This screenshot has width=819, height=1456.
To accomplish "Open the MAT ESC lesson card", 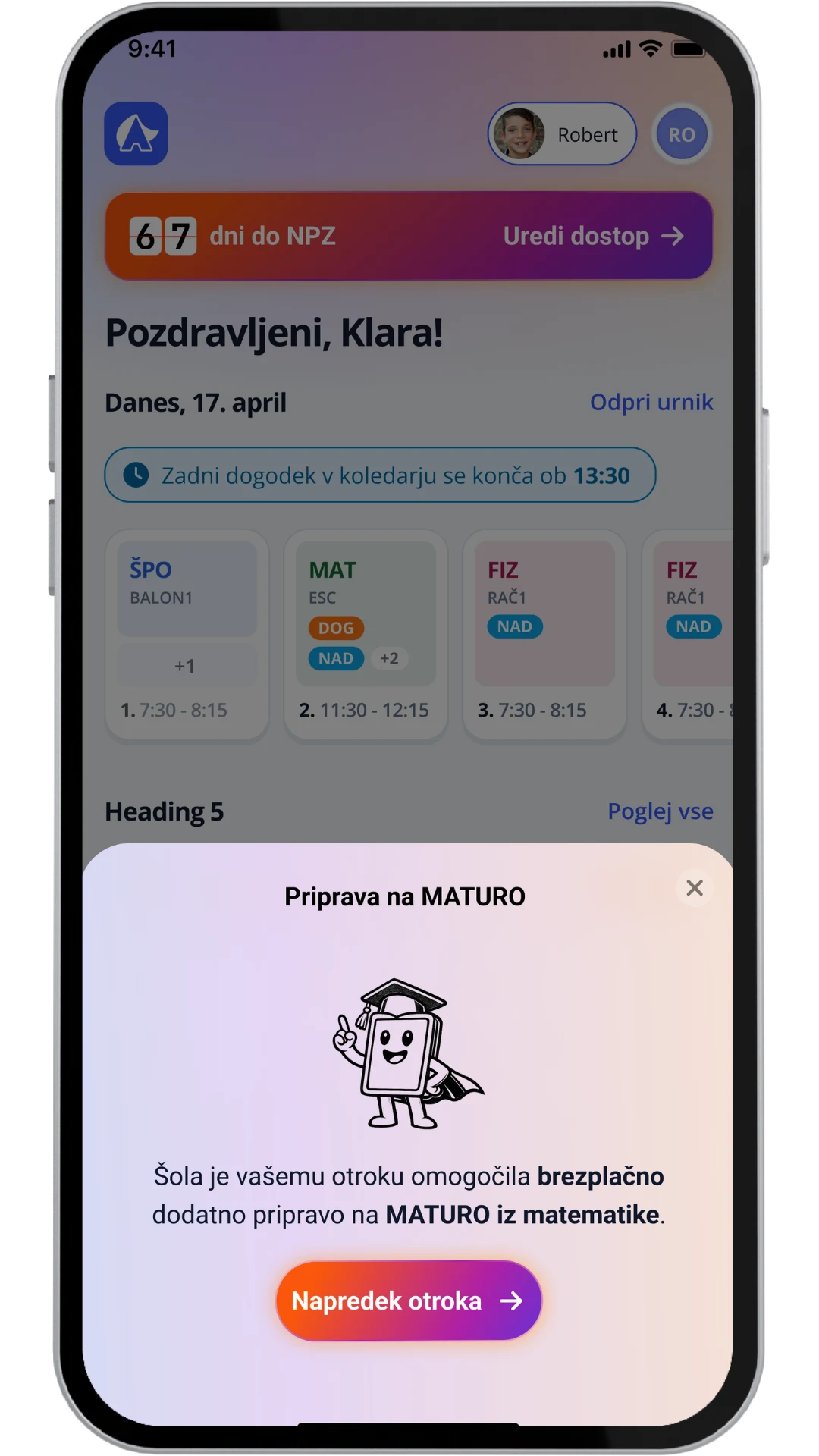I will (366, 635).
